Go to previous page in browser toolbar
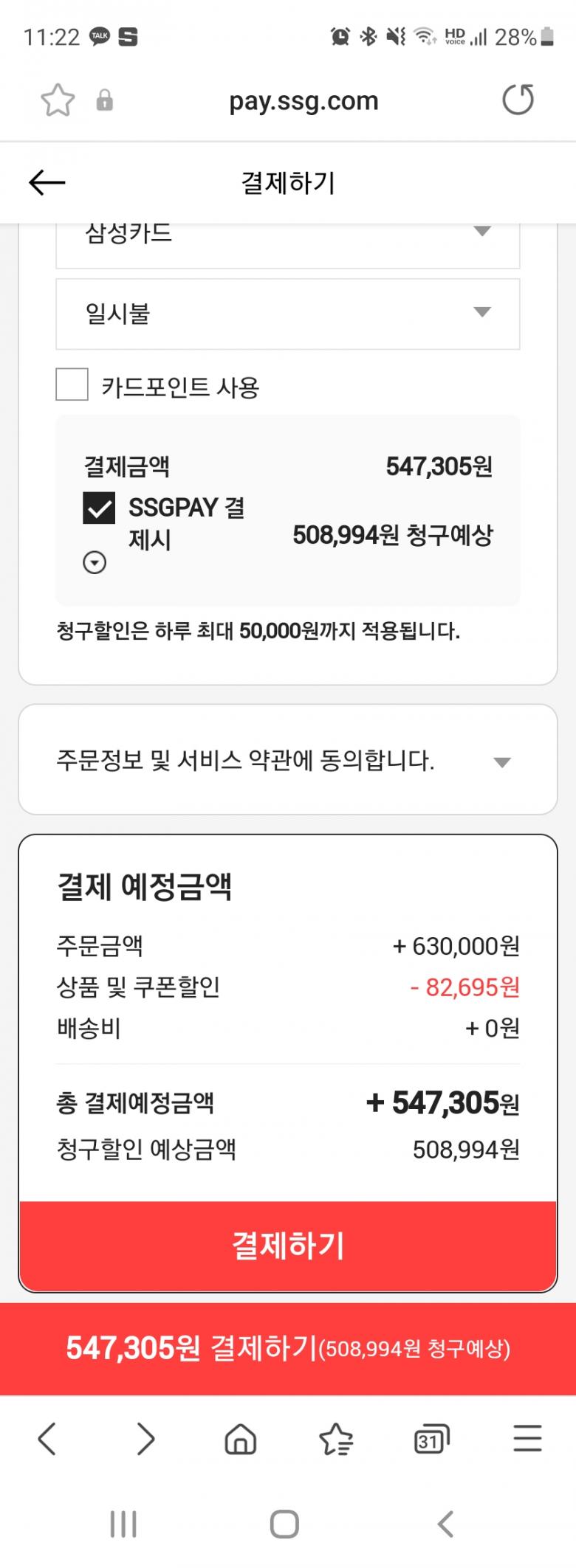This screenshot has height=1568, width=576. point(47,1439)
